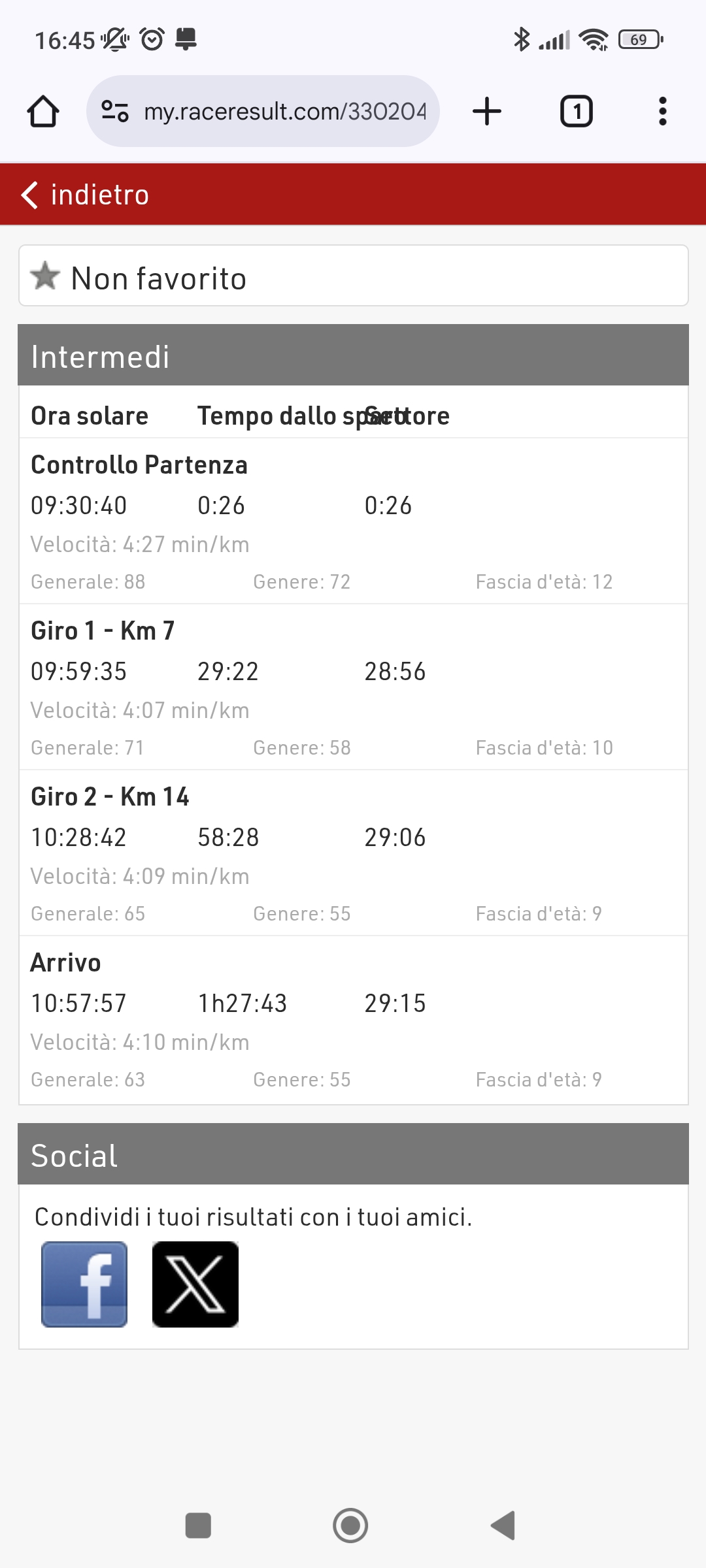706x1568 pixels.
Task: Mark this runner as favorite
Action: click(353, 276)
